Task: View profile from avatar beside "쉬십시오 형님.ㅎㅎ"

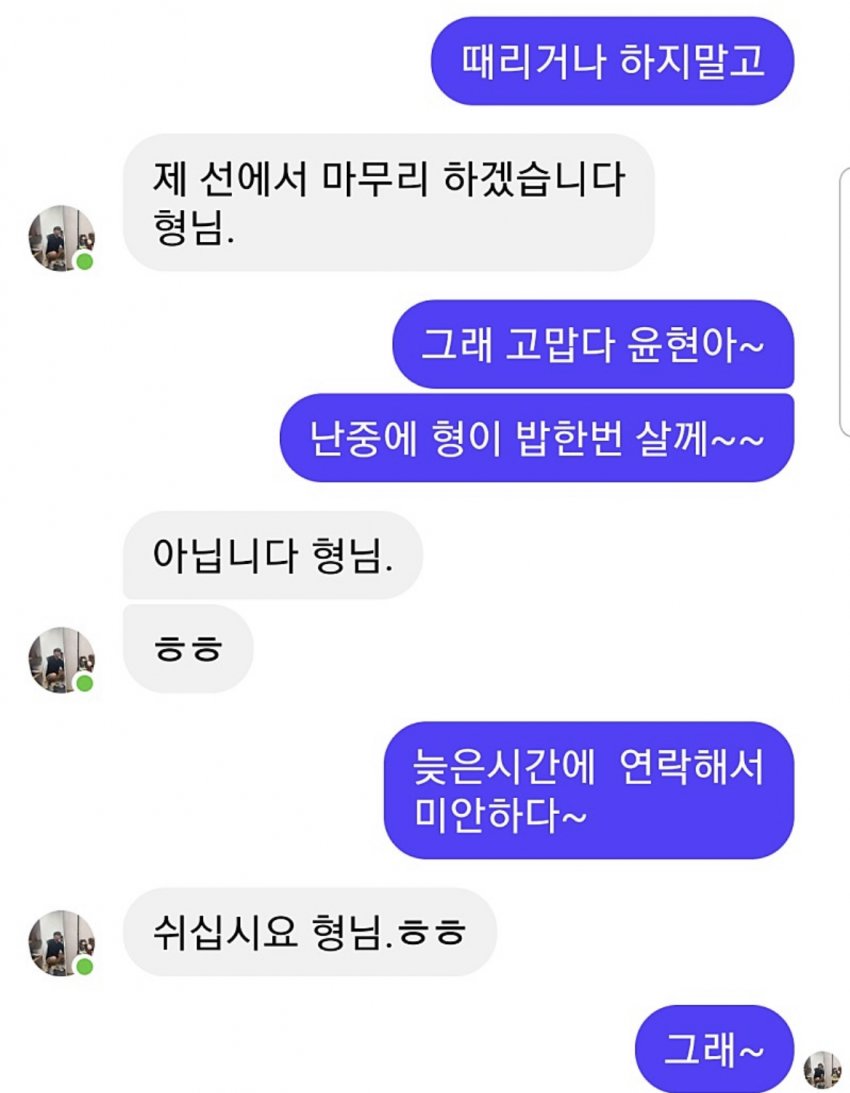Action: (x=61, y=943)
